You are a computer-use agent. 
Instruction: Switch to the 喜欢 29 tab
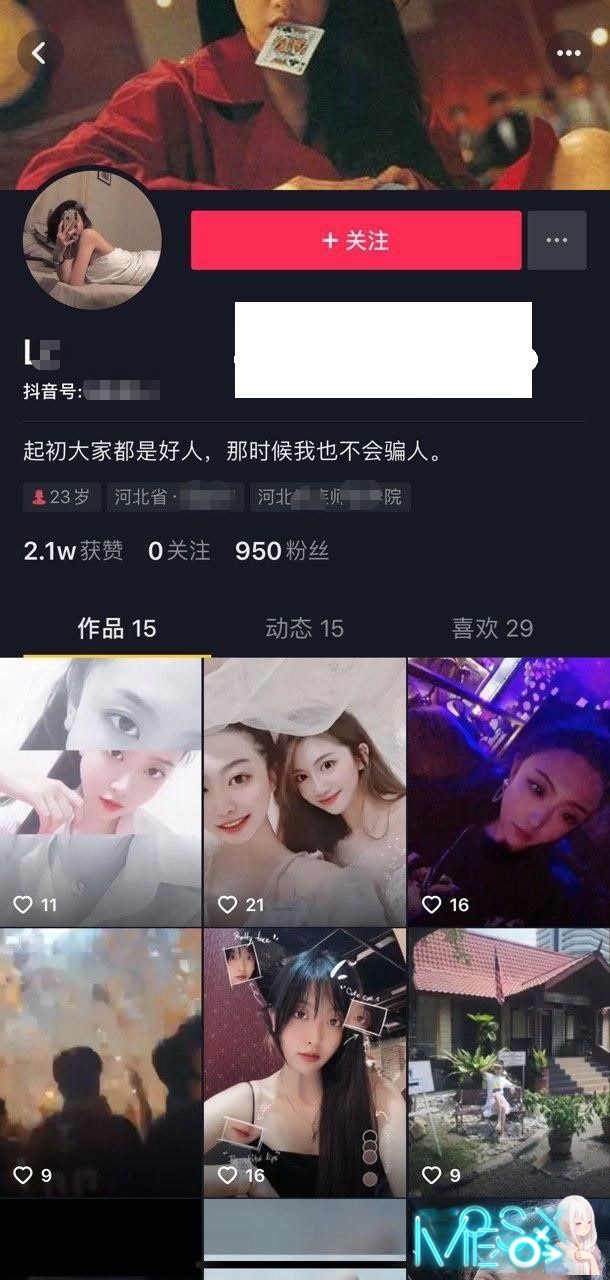492,628
